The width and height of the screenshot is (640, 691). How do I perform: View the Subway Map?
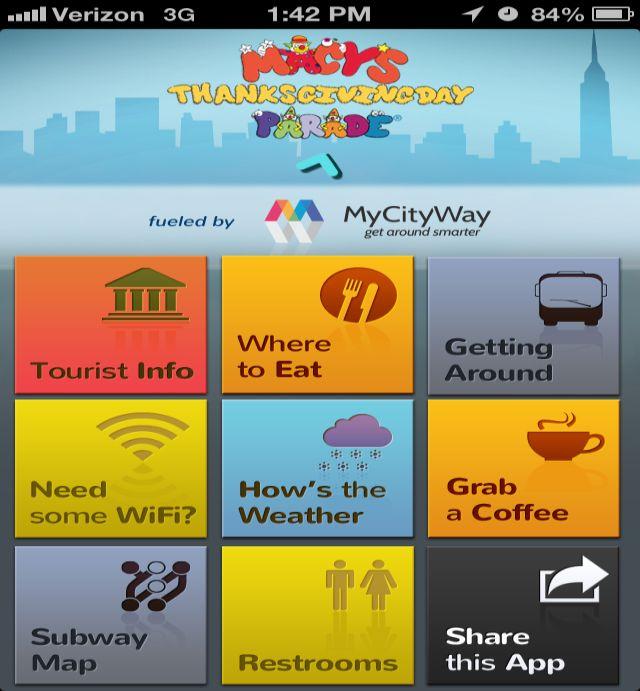pos(111,613)
